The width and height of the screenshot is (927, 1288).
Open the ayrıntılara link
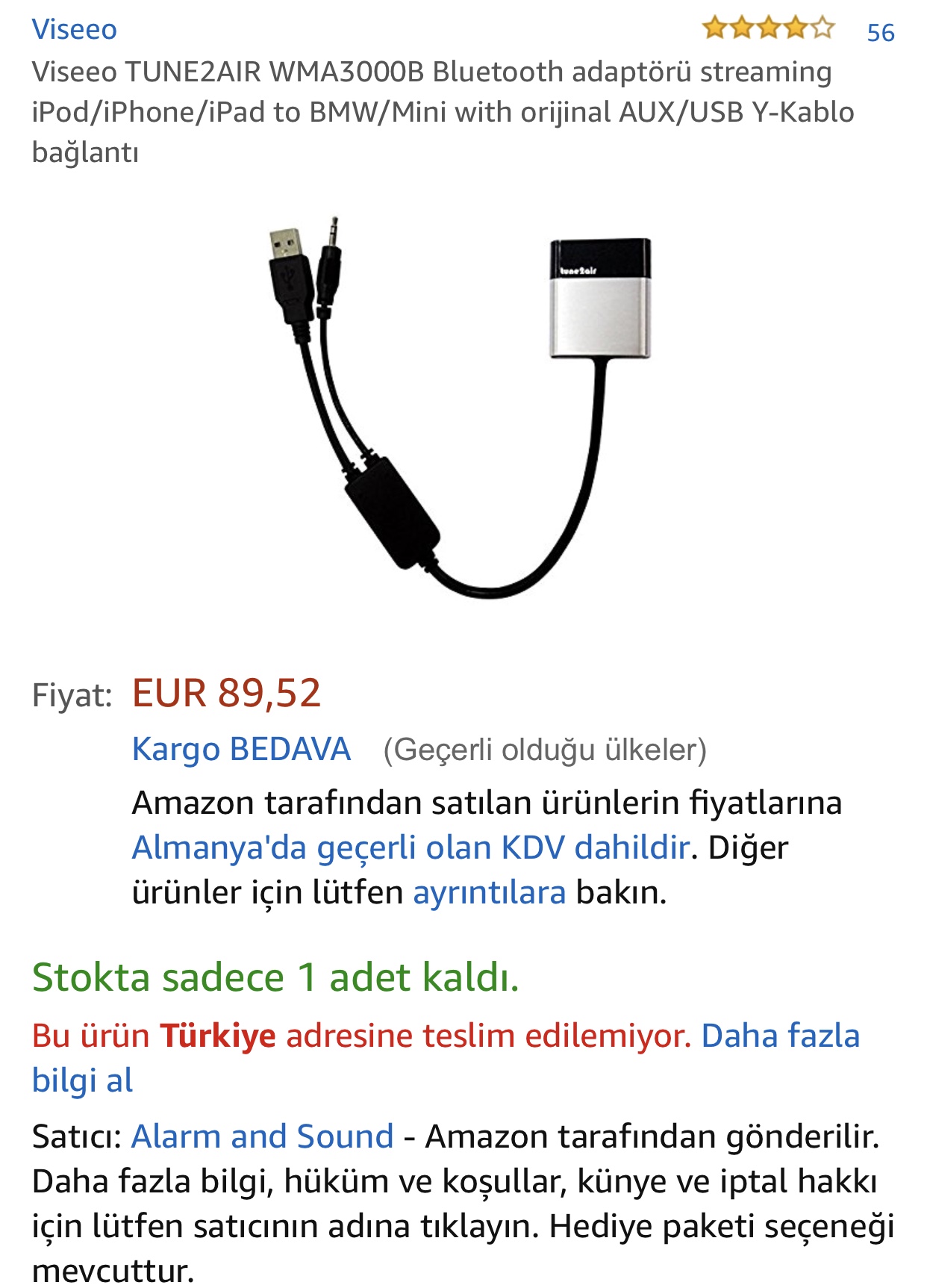490,892
